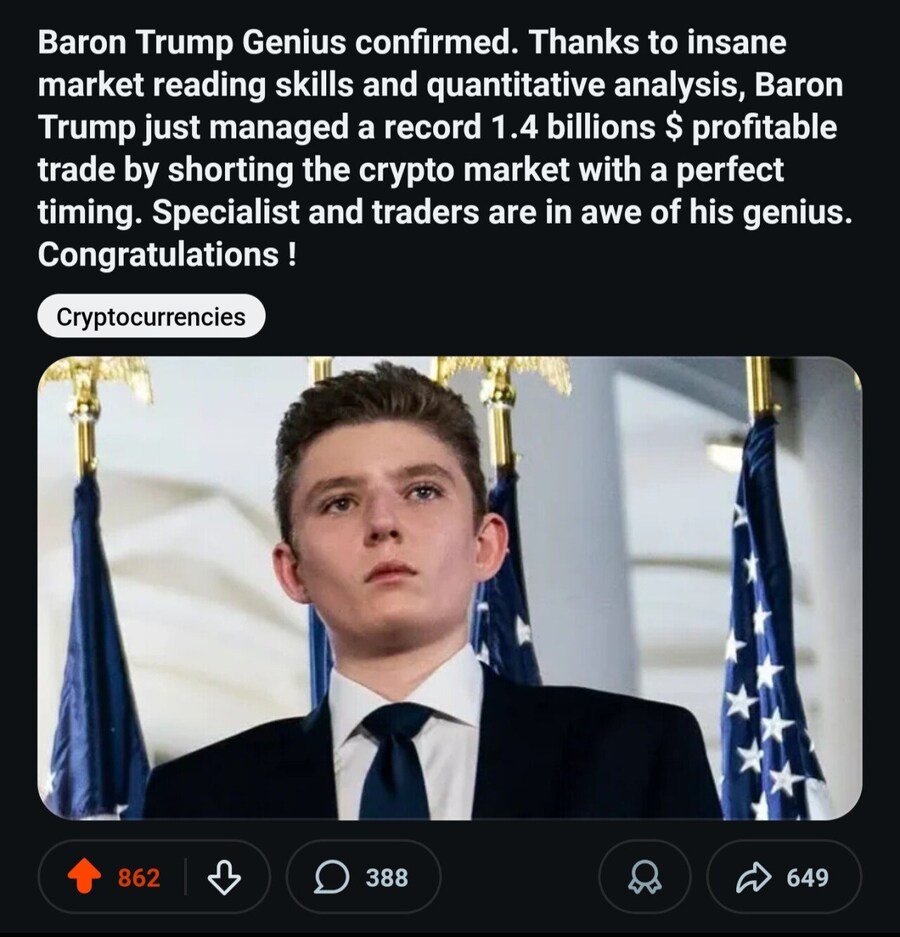Open the post image full screen
The width and height of the screenshot is (900, 937).
pyautogui.click(x=450, y=588)
